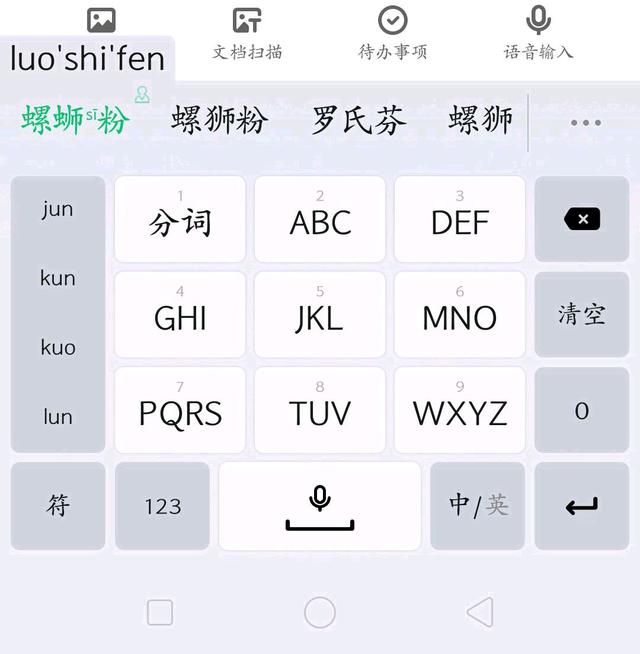Tap the ABC key
This screenshot has height=654, width=640.
tap(320, 219)
